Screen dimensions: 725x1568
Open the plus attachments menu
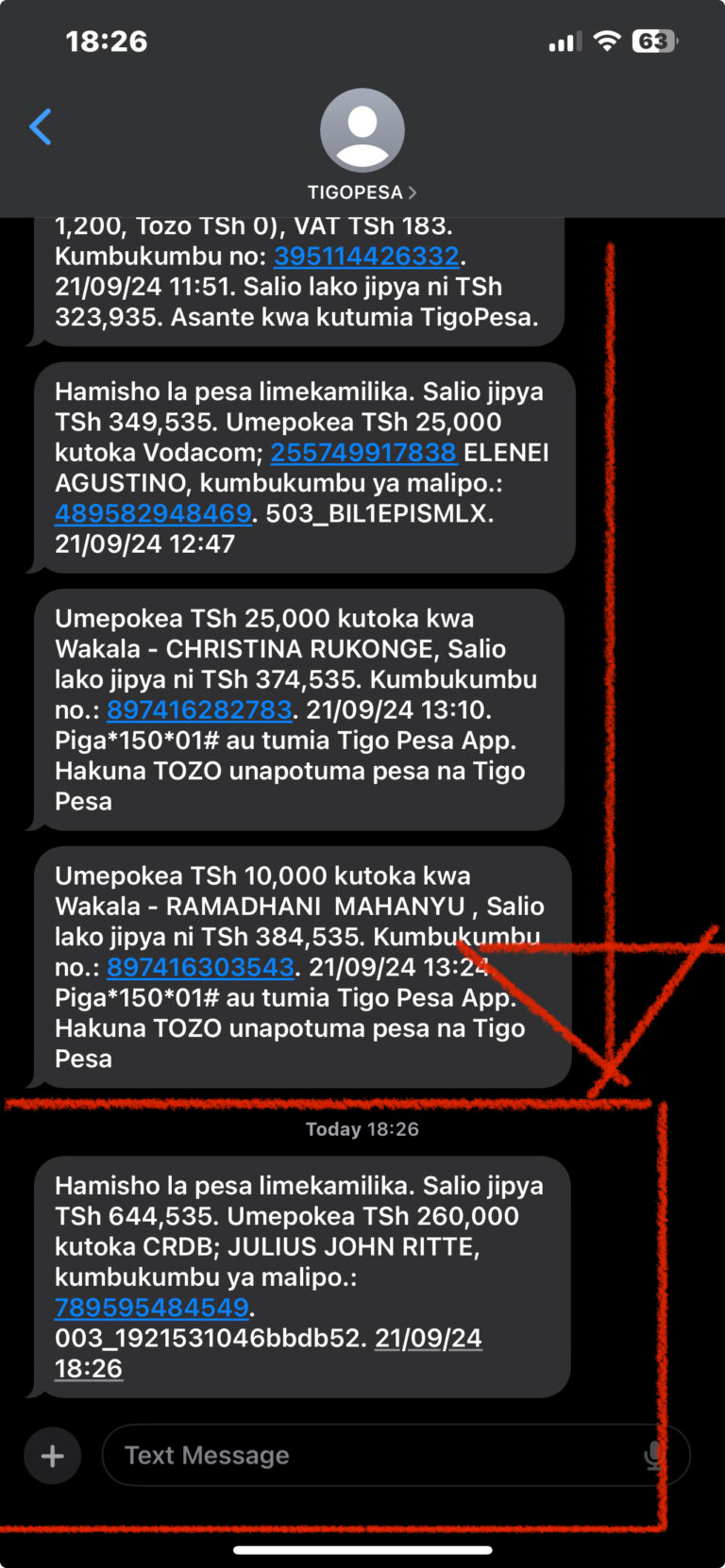click(53, 1456)
